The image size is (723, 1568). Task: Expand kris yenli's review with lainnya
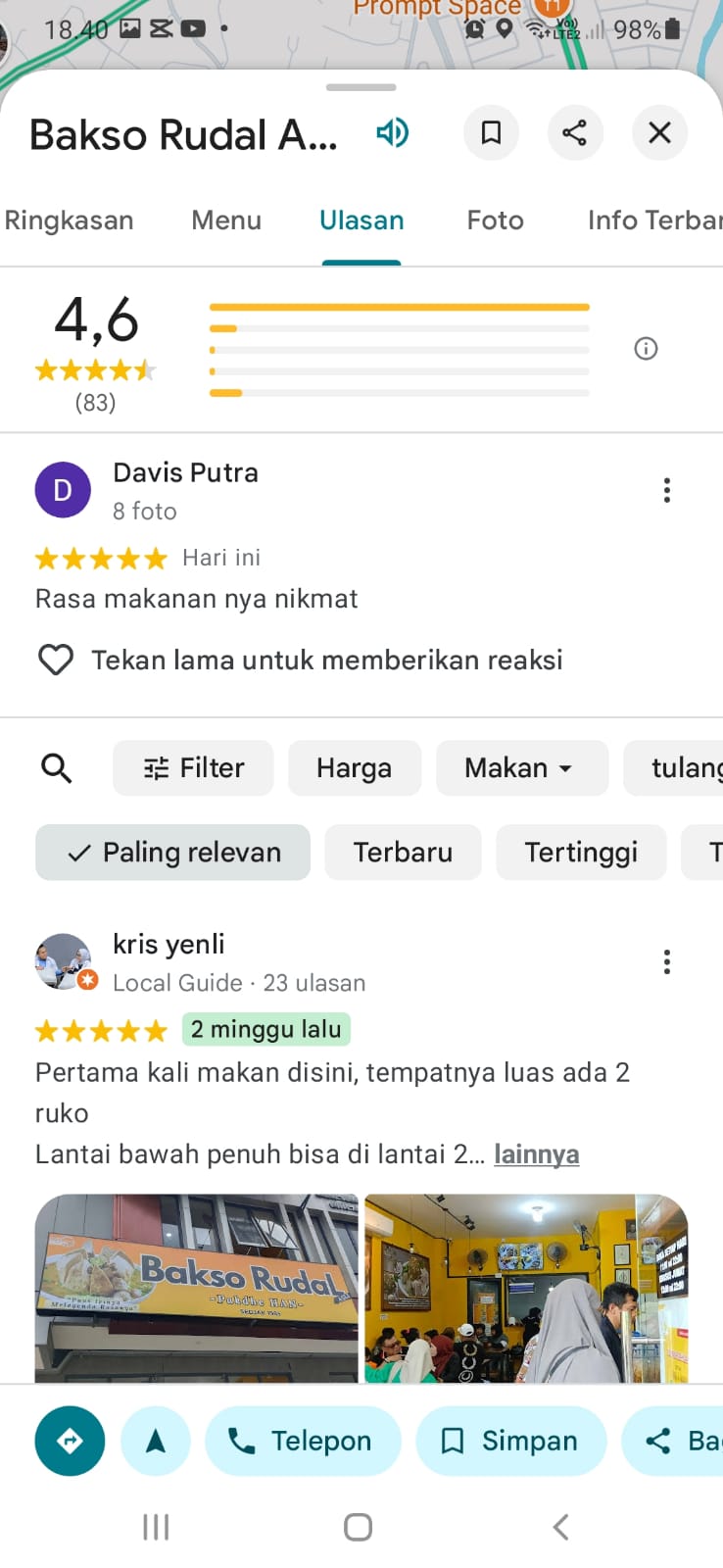click(x=536, y=1154)
